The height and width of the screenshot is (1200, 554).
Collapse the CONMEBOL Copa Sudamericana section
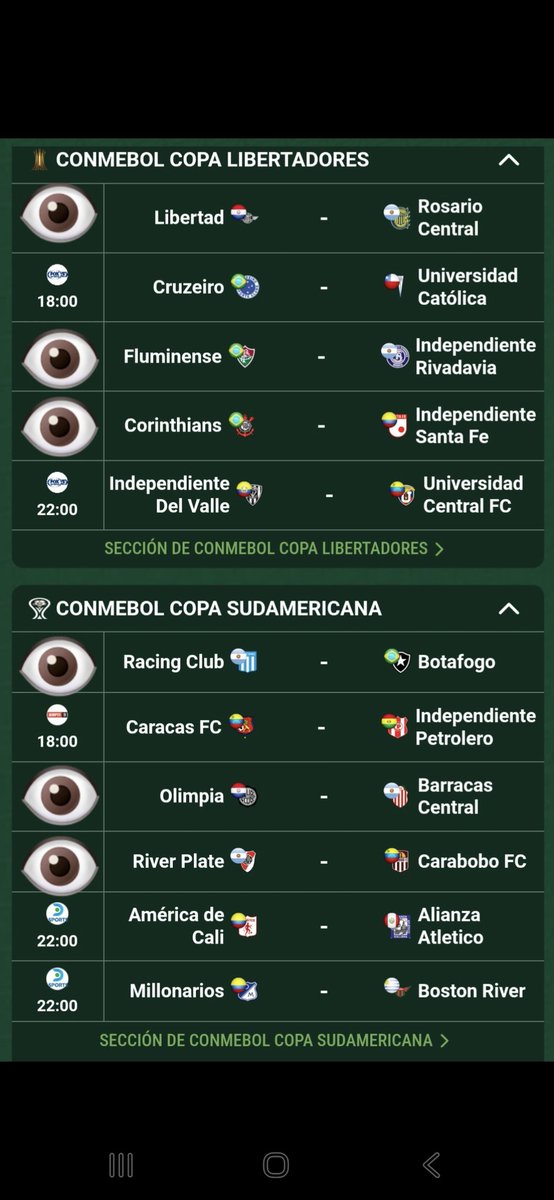tap(508, 609)
